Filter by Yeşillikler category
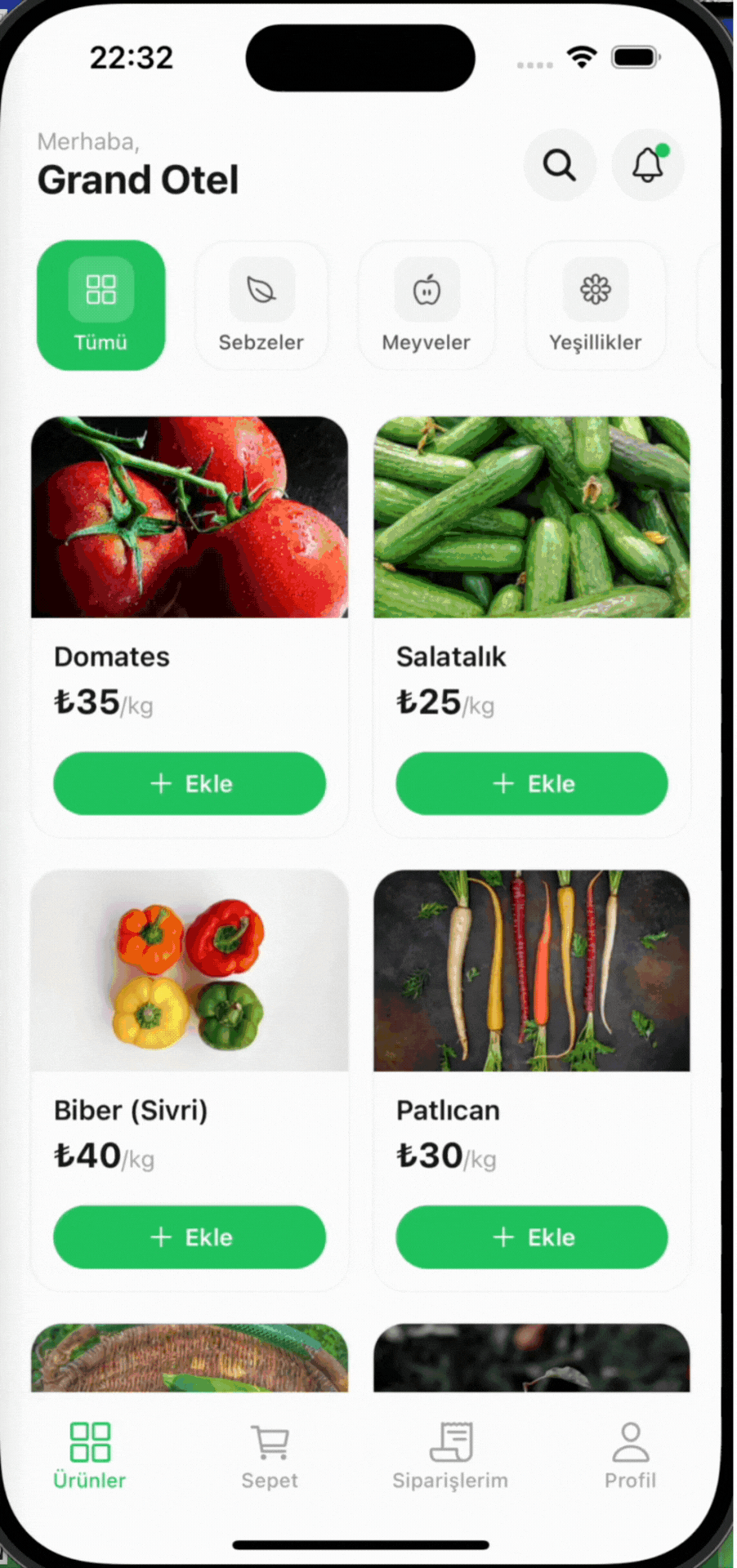The image size is (737, 1568). coord(596,305)
